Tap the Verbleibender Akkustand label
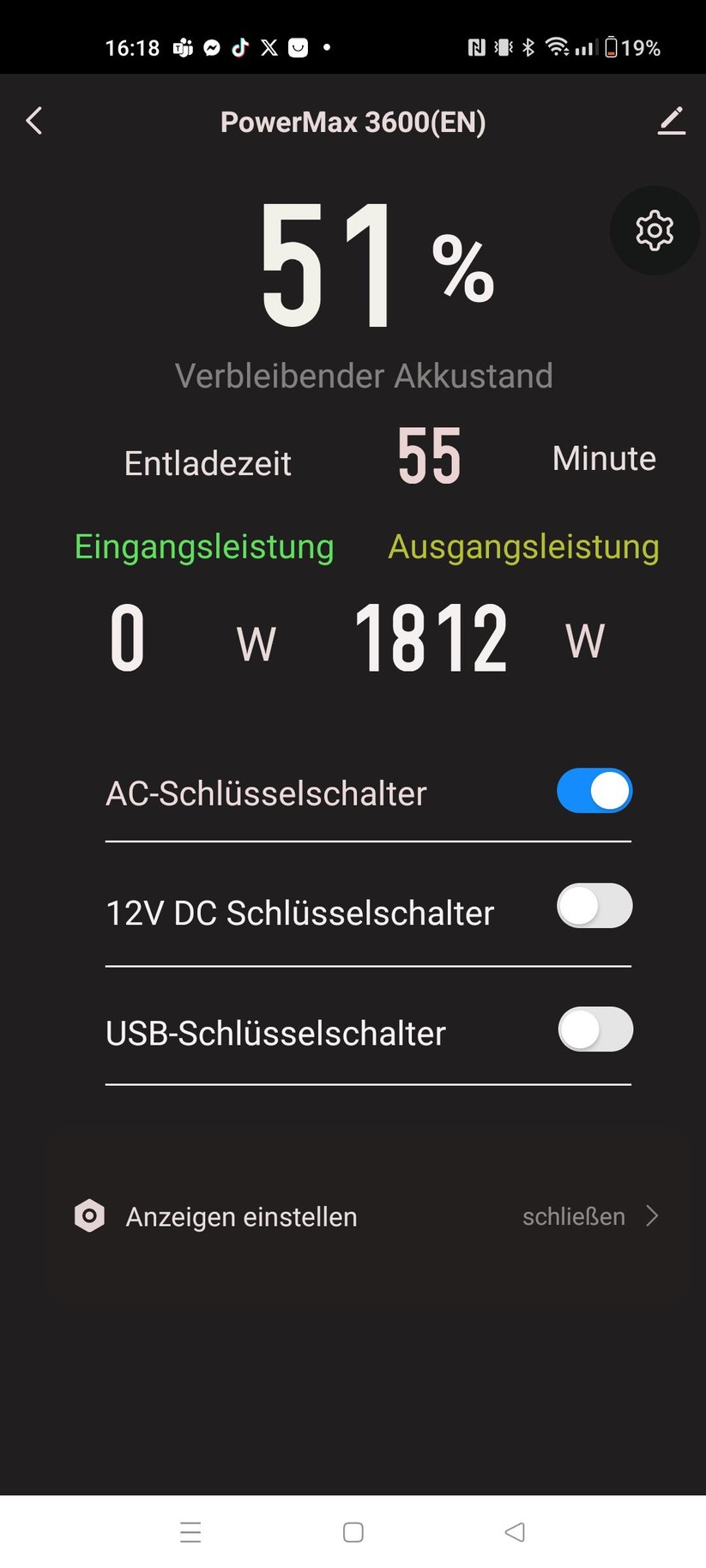Image resolution: width=706 pixels, height=1568 pixels. (364, 375)
